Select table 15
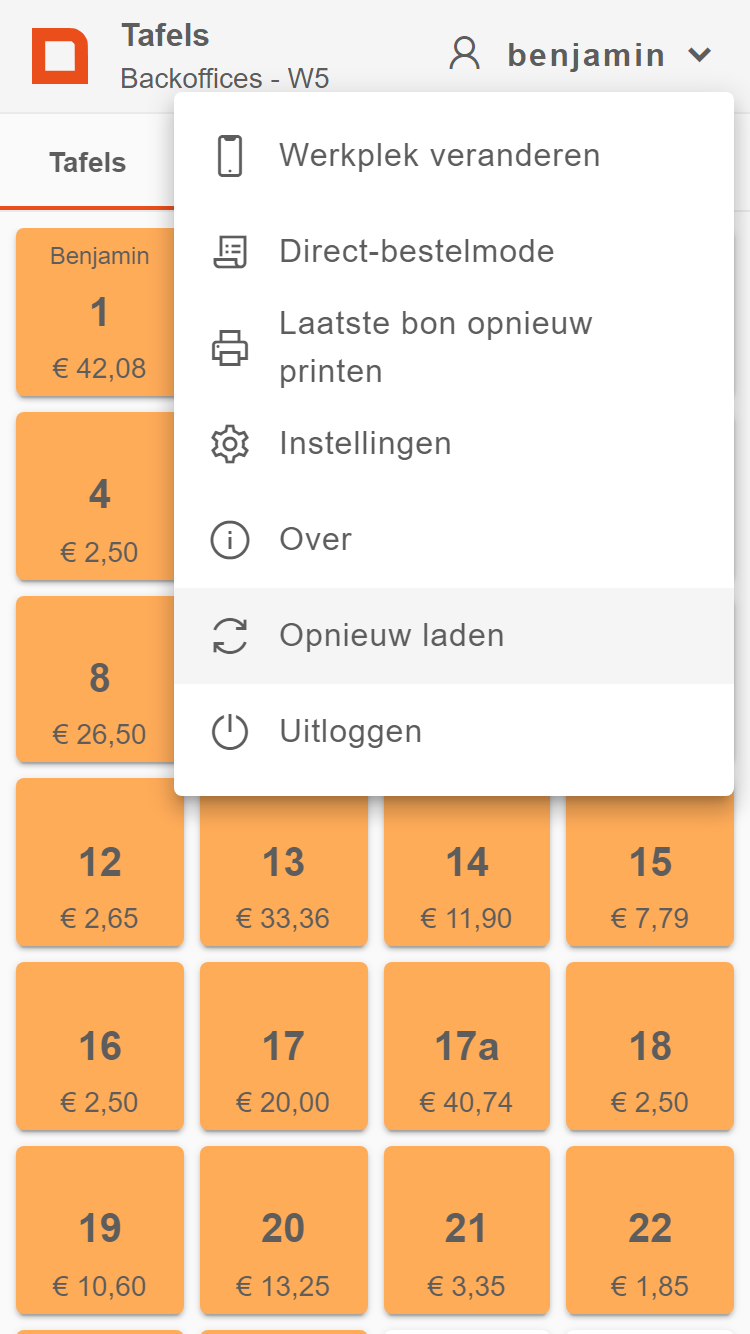Viewport: 750px width, 1334px height. 650,862
